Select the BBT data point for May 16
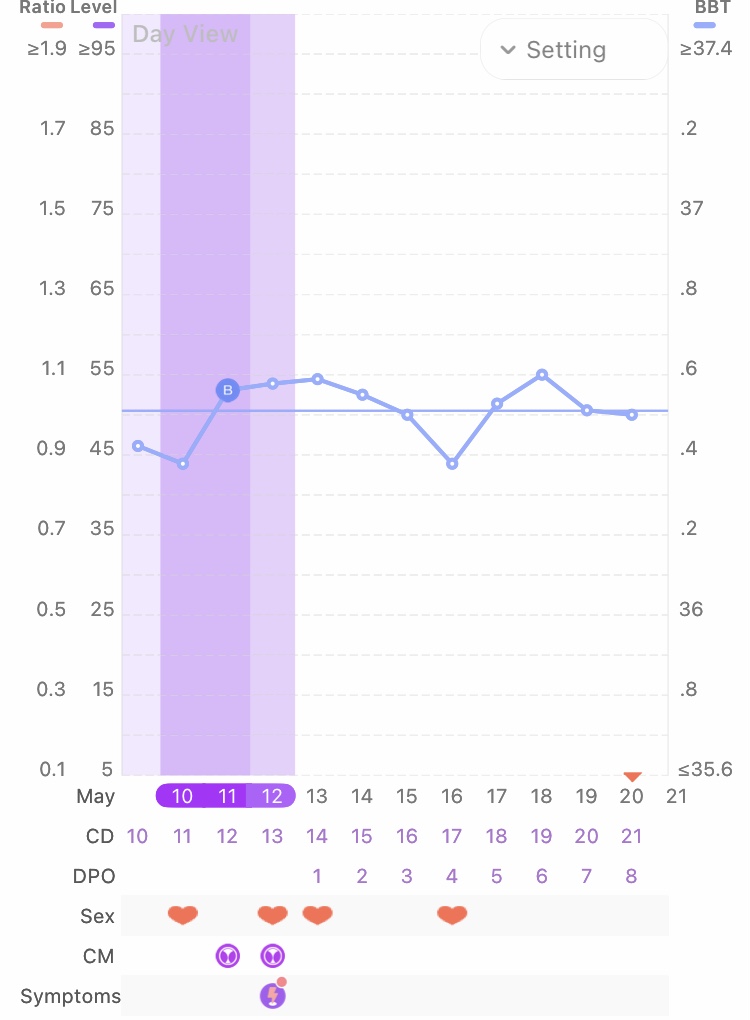This screenshot has height=1020, width=750. (452, 464)
